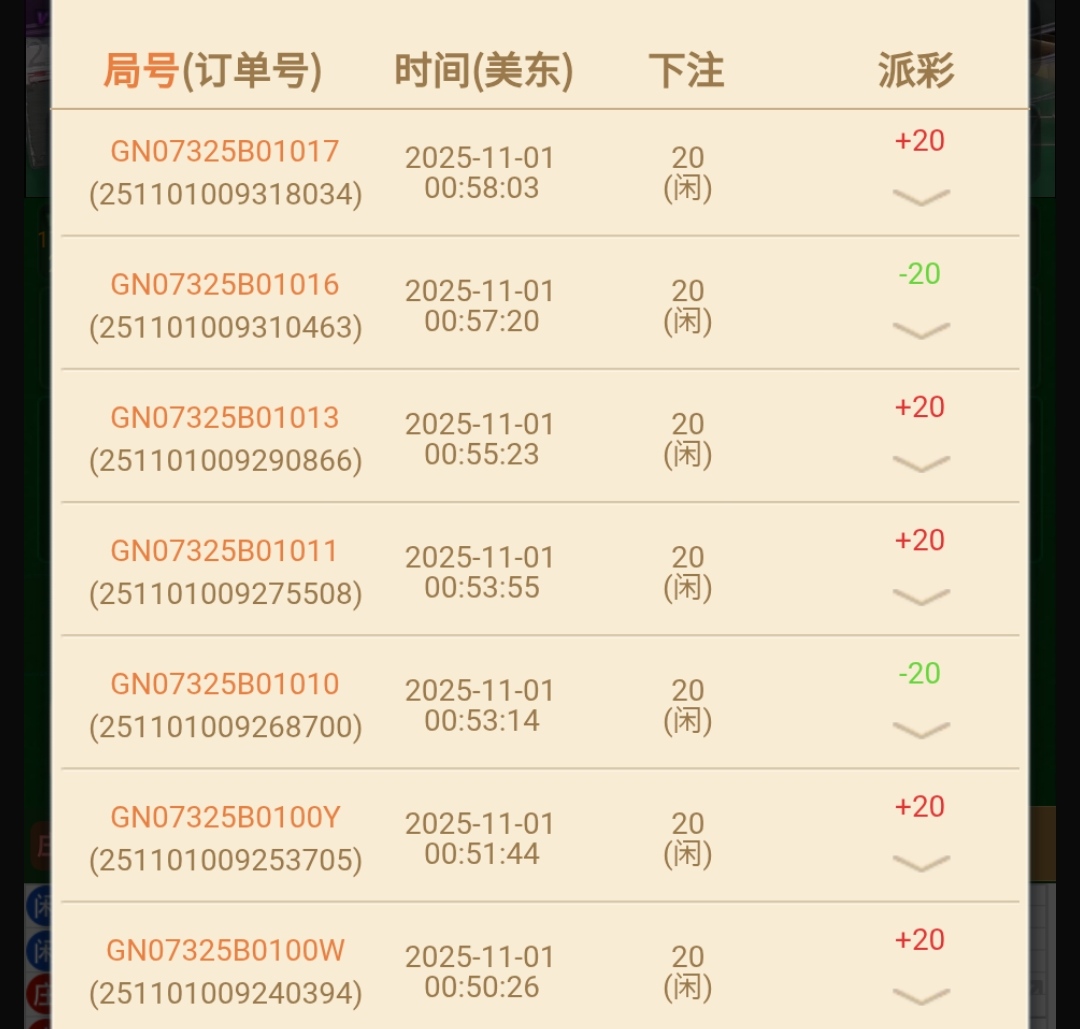Expand the GN07325B01010 bet record
The height and width of the screenshot is (1029, 1080).
point(920,729)
